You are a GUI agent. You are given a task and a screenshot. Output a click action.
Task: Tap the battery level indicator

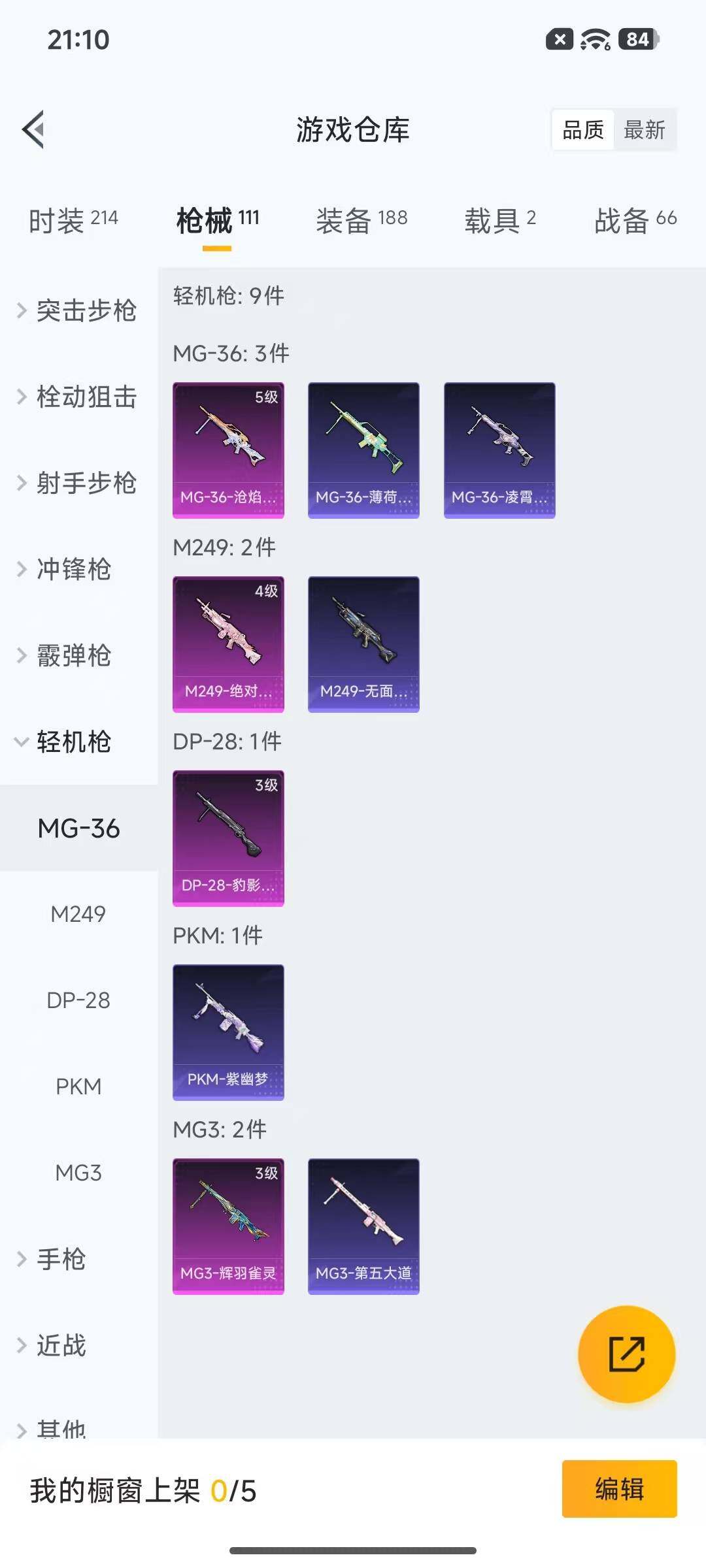[x=635, y=39]
